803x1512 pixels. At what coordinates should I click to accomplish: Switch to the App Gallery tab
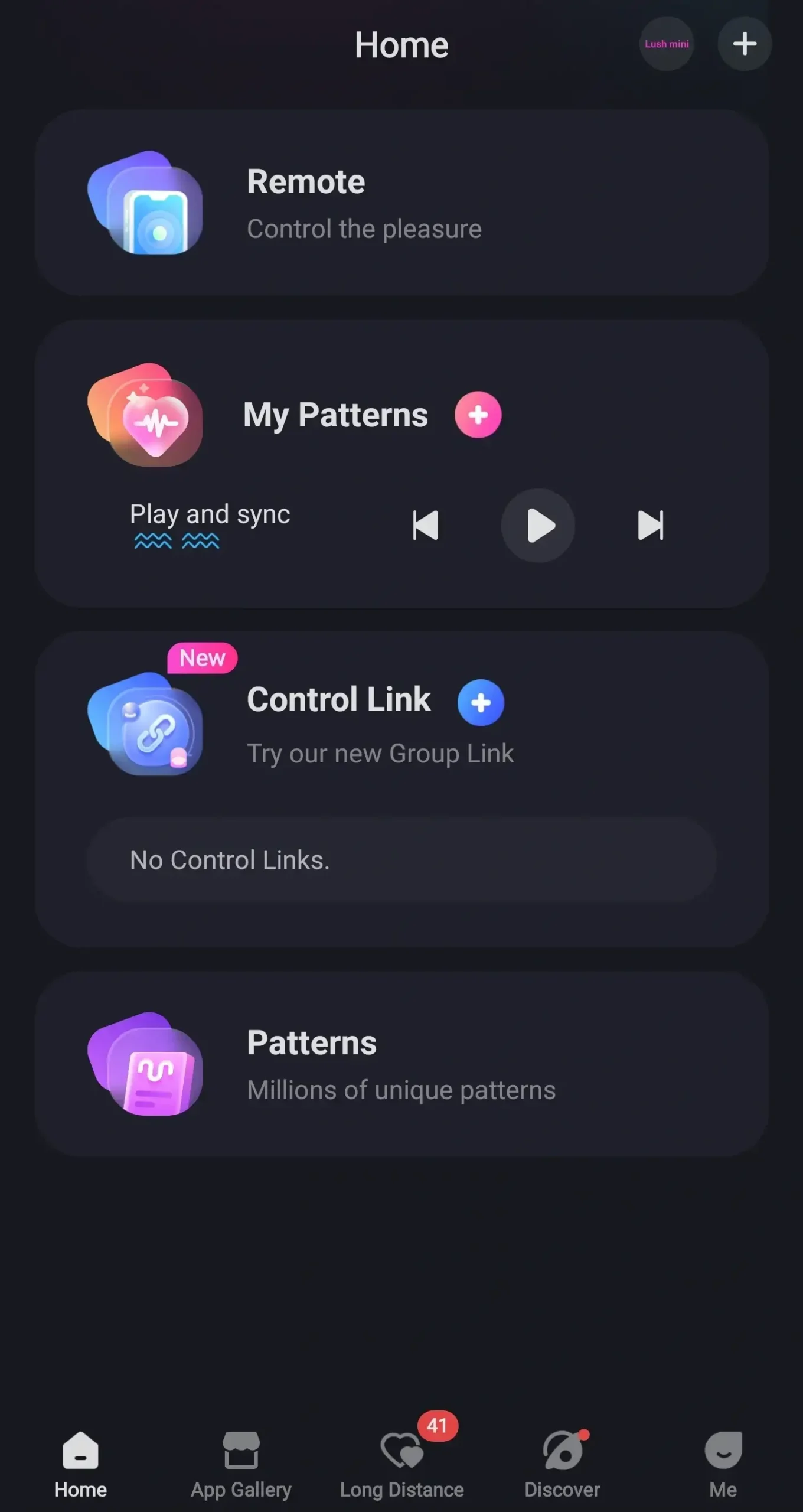click(241, 1464)
